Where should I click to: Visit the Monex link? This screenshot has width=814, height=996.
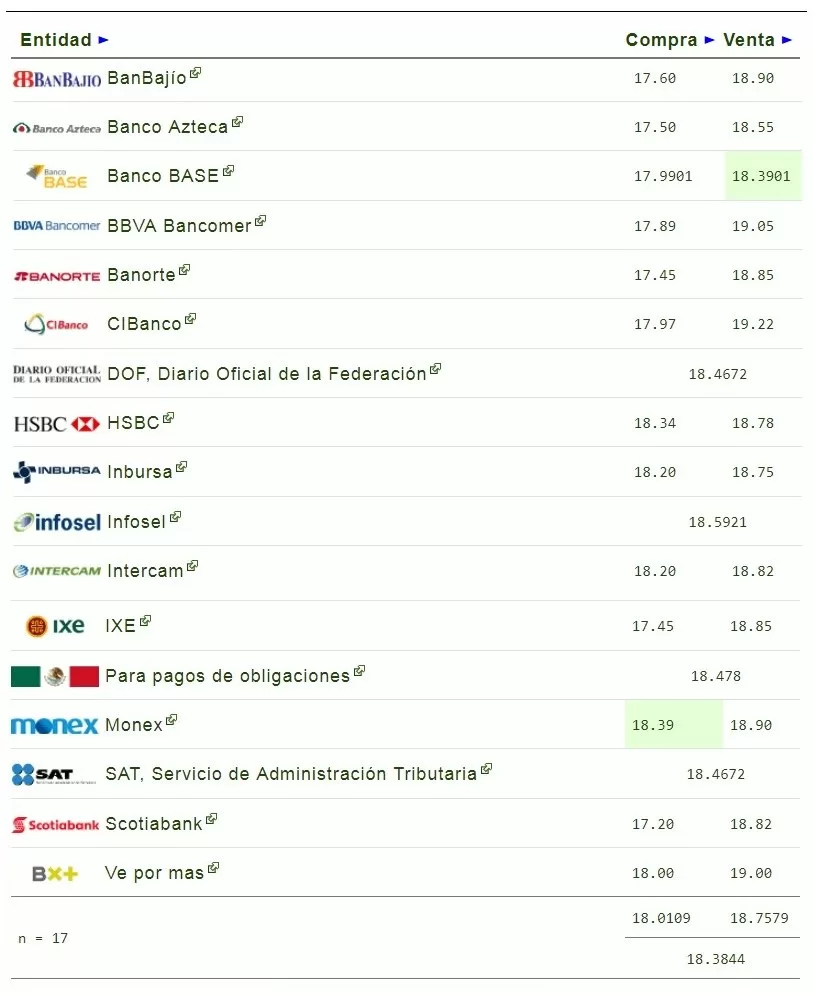coord(140,725)
